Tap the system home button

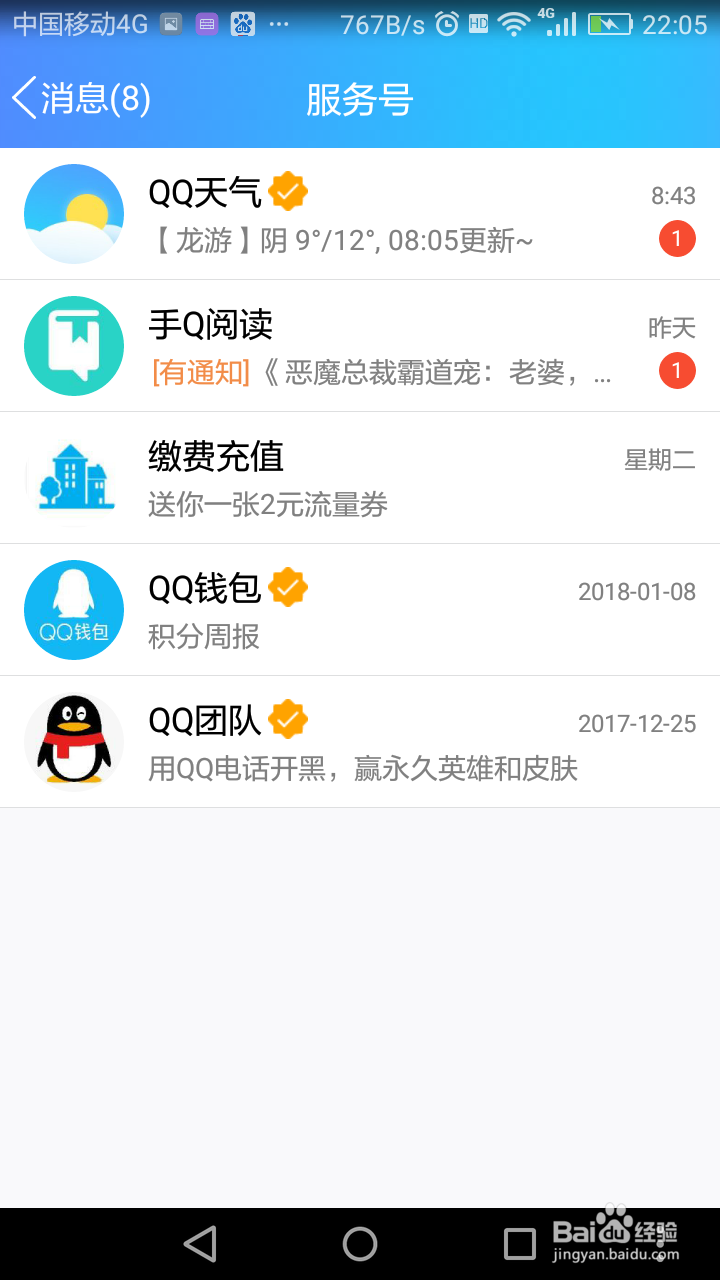coord(360,1244)
